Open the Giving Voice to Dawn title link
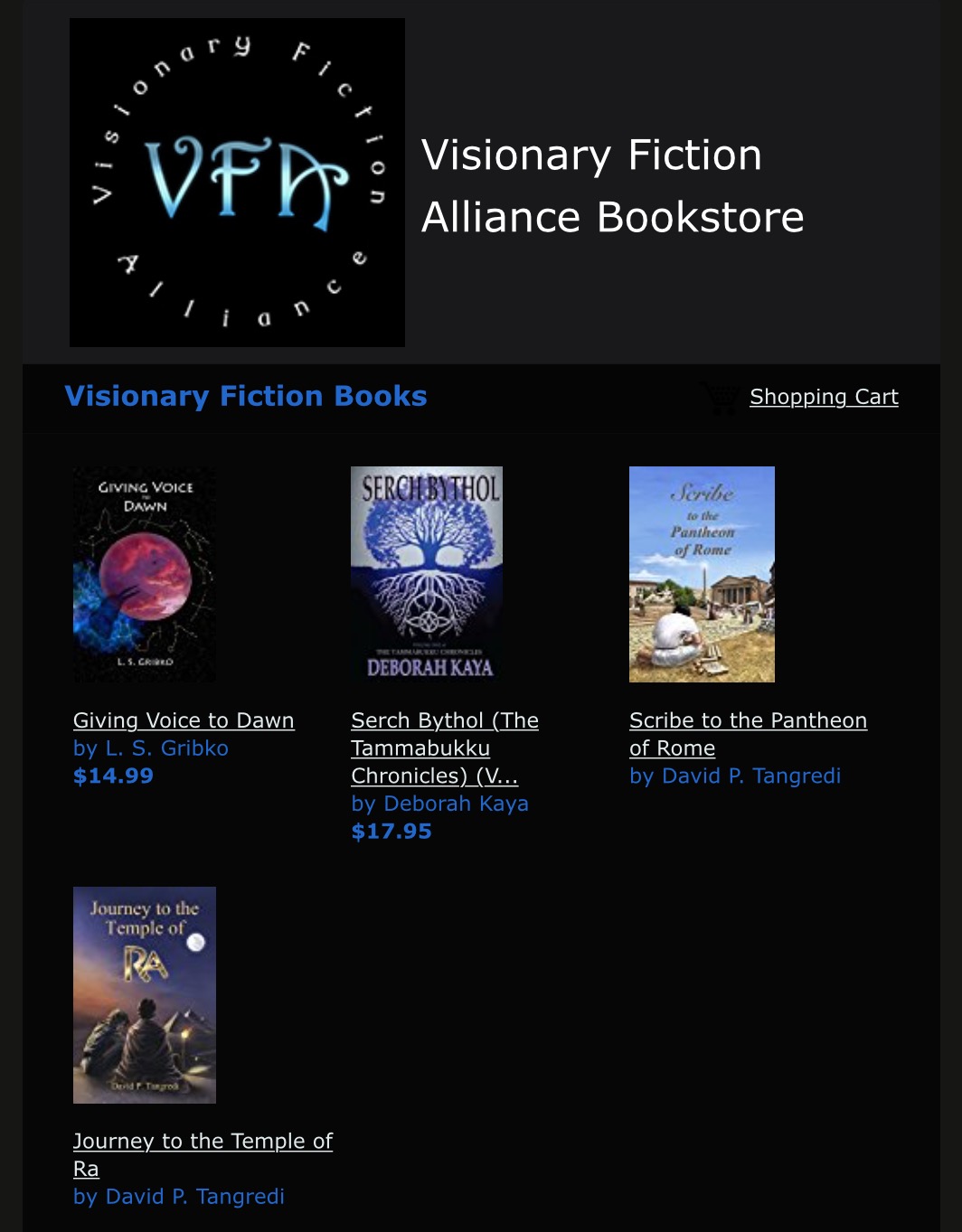 tap(184, 720)
